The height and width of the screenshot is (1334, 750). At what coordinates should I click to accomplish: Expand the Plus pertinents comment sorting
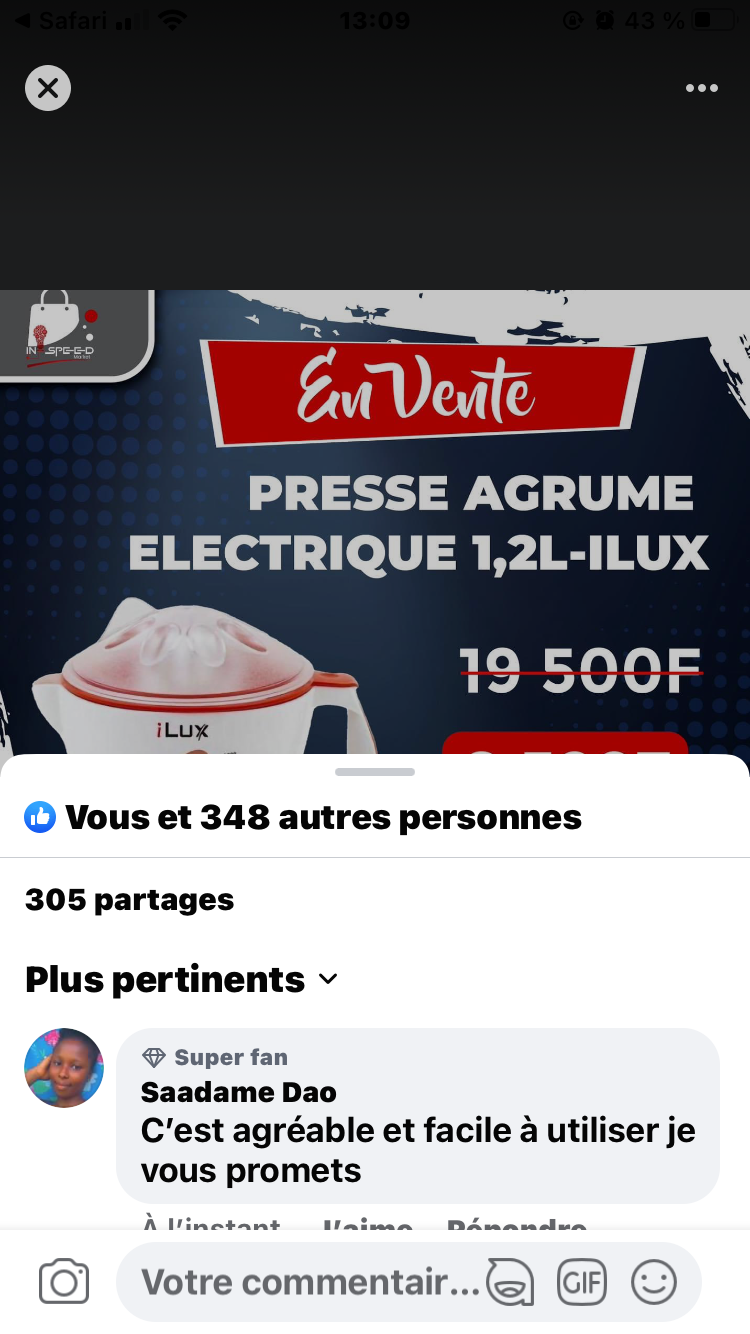pyautogui.click(x=182, y=979)
